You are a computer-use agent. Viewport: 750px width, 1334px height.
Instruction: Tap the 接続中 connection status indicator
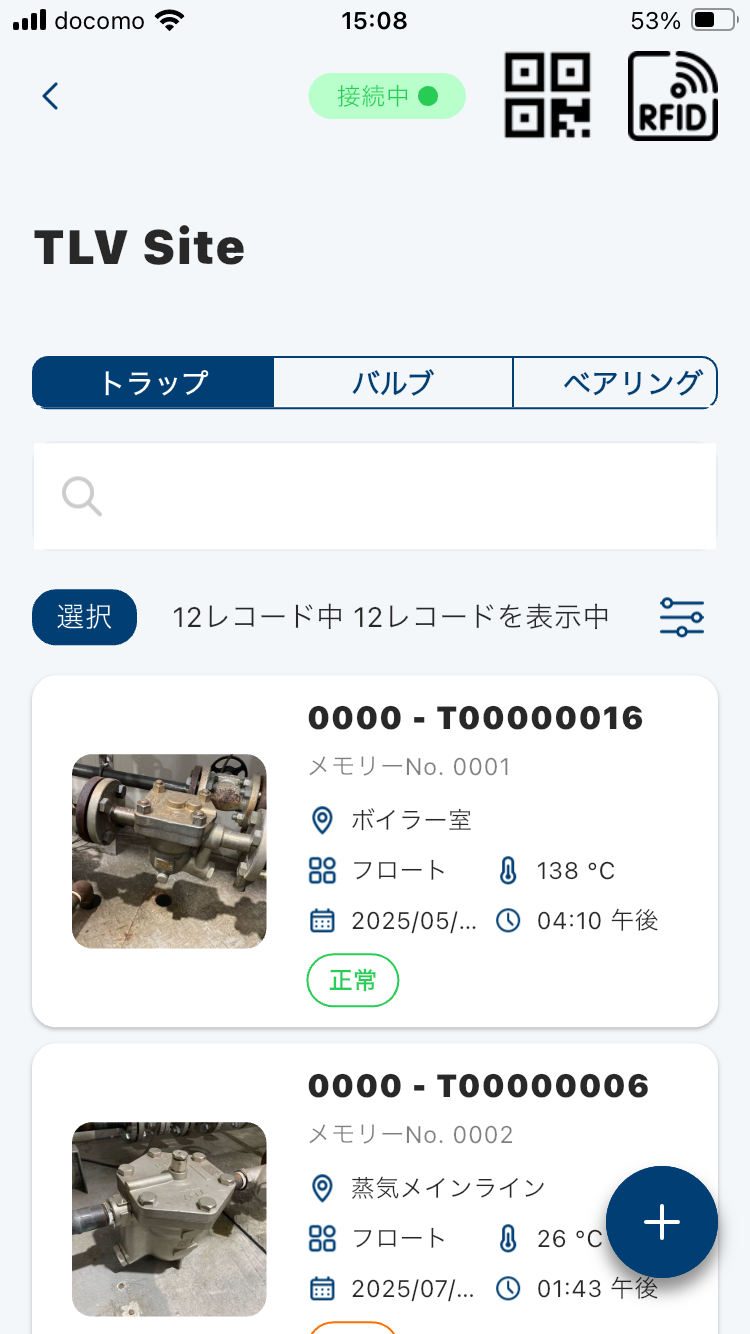387,96
